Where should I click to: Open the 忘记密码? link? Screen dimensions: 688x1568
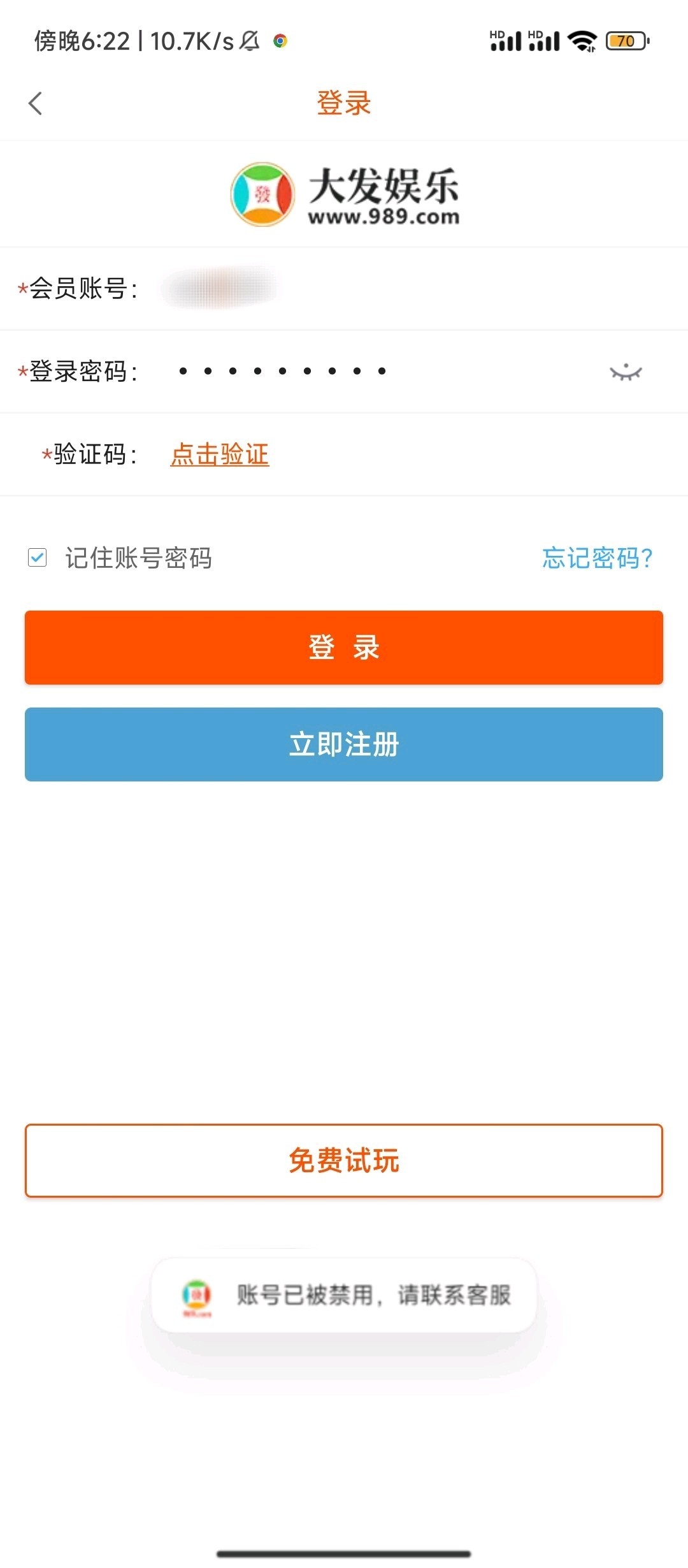pyautogui.click(x=597, y=558)
